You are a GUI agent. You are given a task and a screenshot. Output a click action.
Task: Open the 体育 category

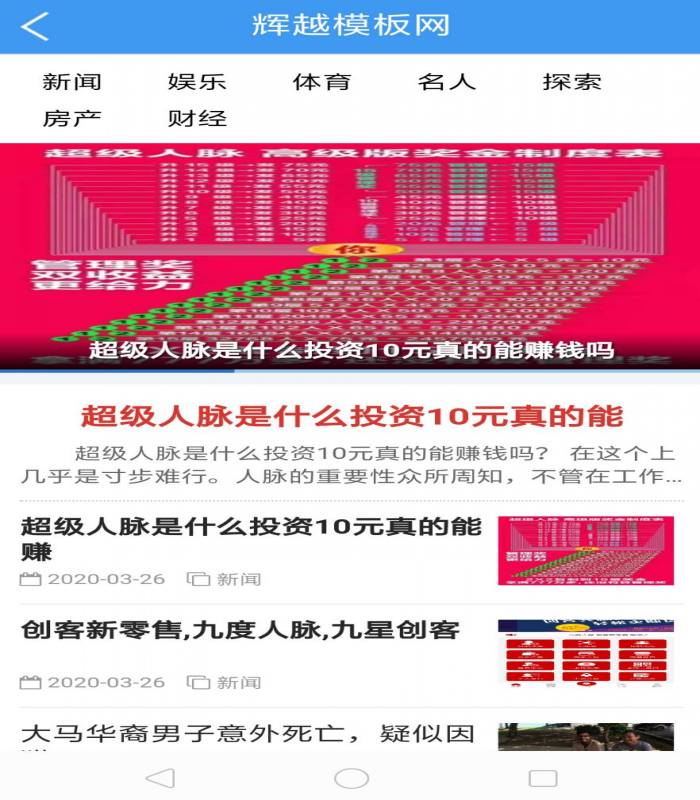pos(322,82)
